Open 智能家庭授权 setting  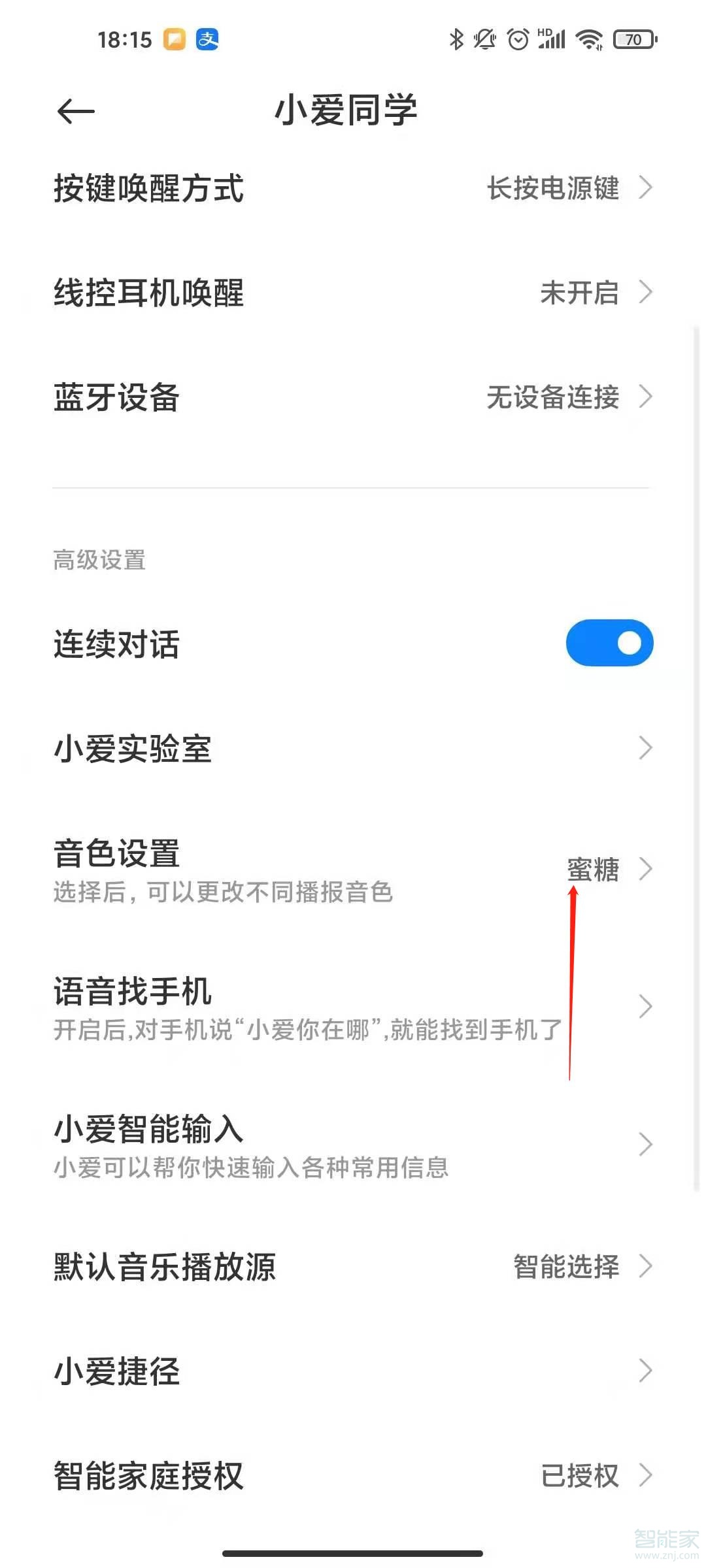coord(353,1475)
